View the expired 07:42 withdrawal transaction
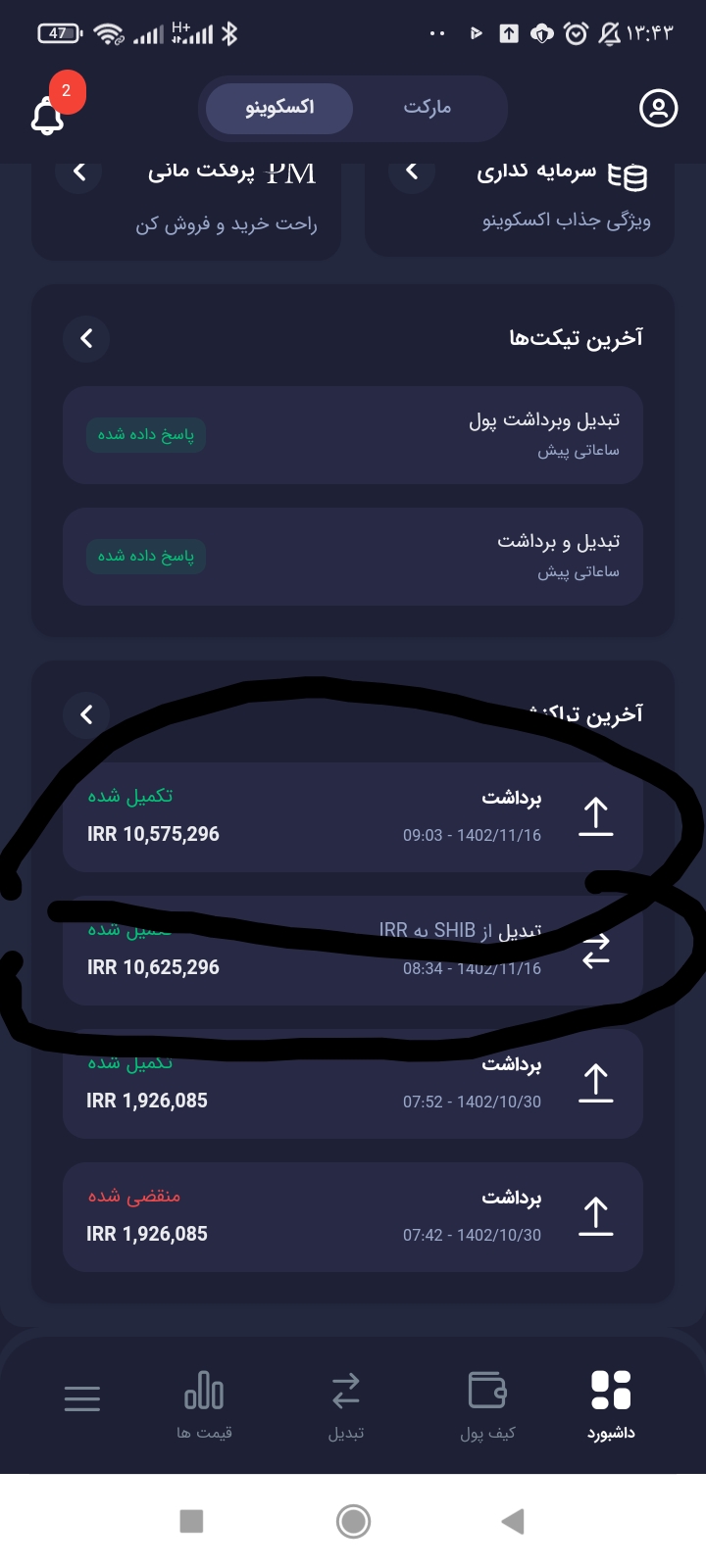This screenshot has height=1568, width=706. click(353, 1216)
